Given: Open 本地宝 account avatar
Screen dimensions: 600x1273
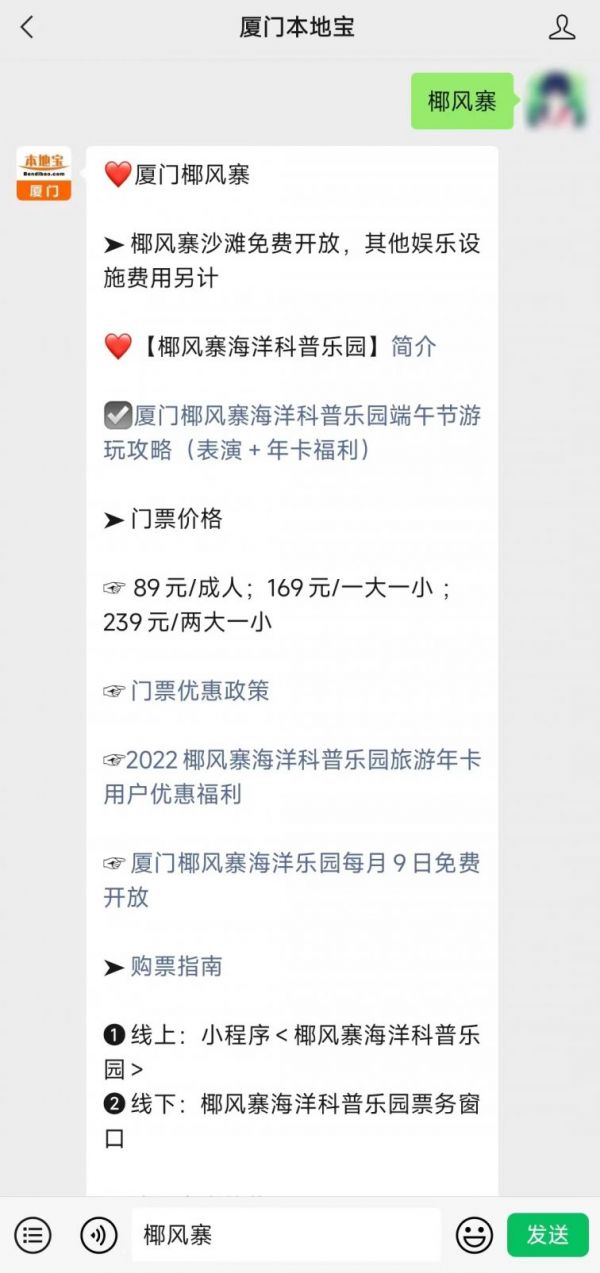Looking at the screenshot, I should point(44,173).
